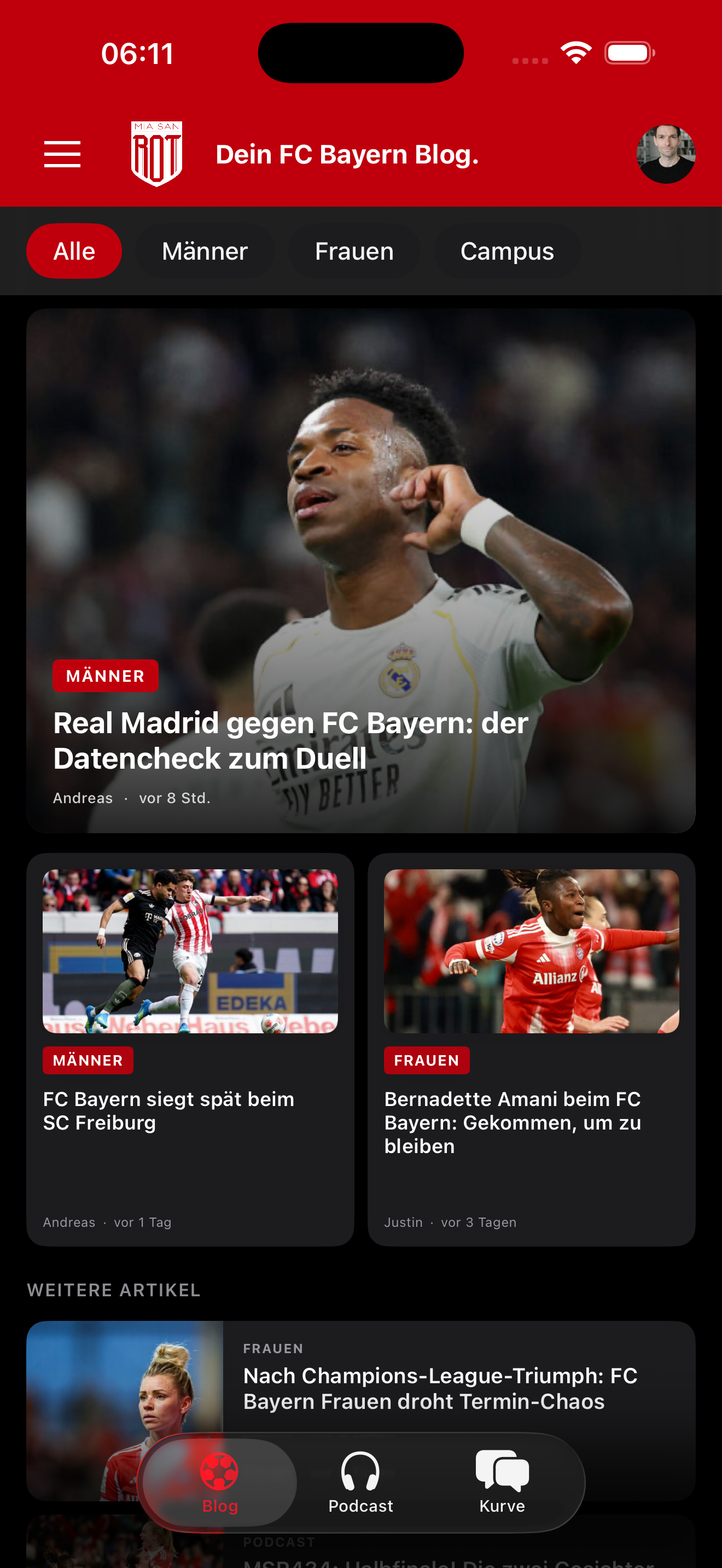Enable the Frauen content filter

(354, 250)
